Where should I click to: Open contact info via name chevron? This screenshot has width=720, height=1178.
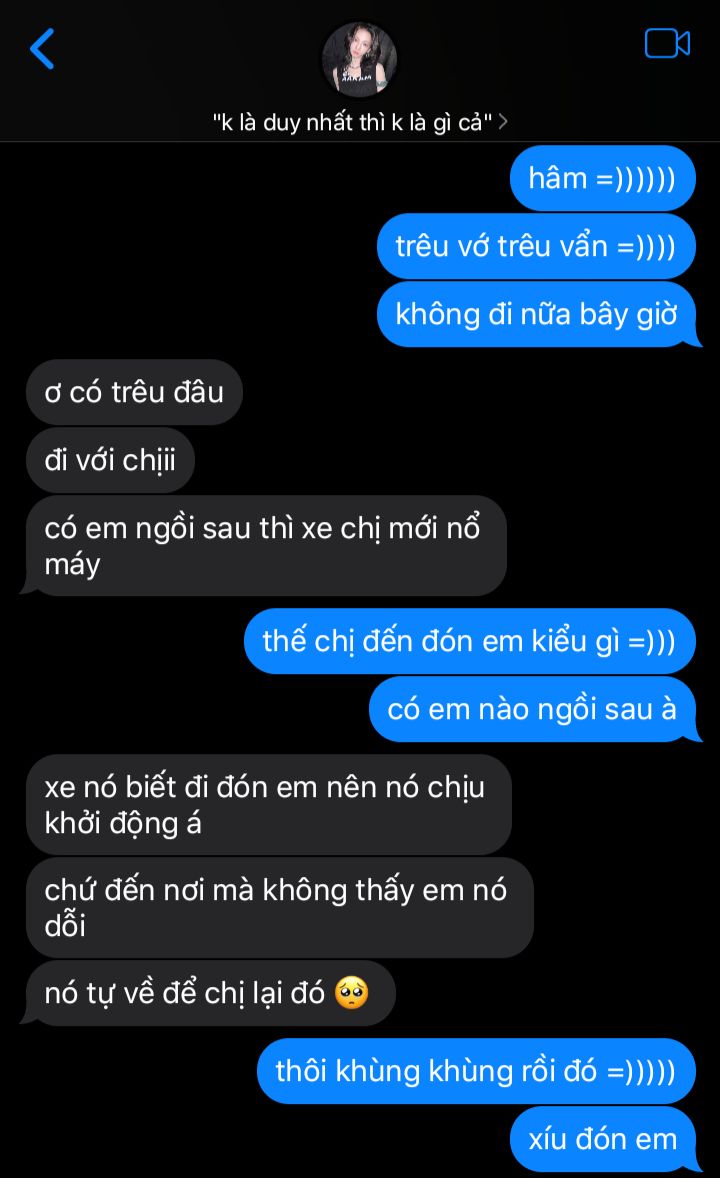pos(503,122)
